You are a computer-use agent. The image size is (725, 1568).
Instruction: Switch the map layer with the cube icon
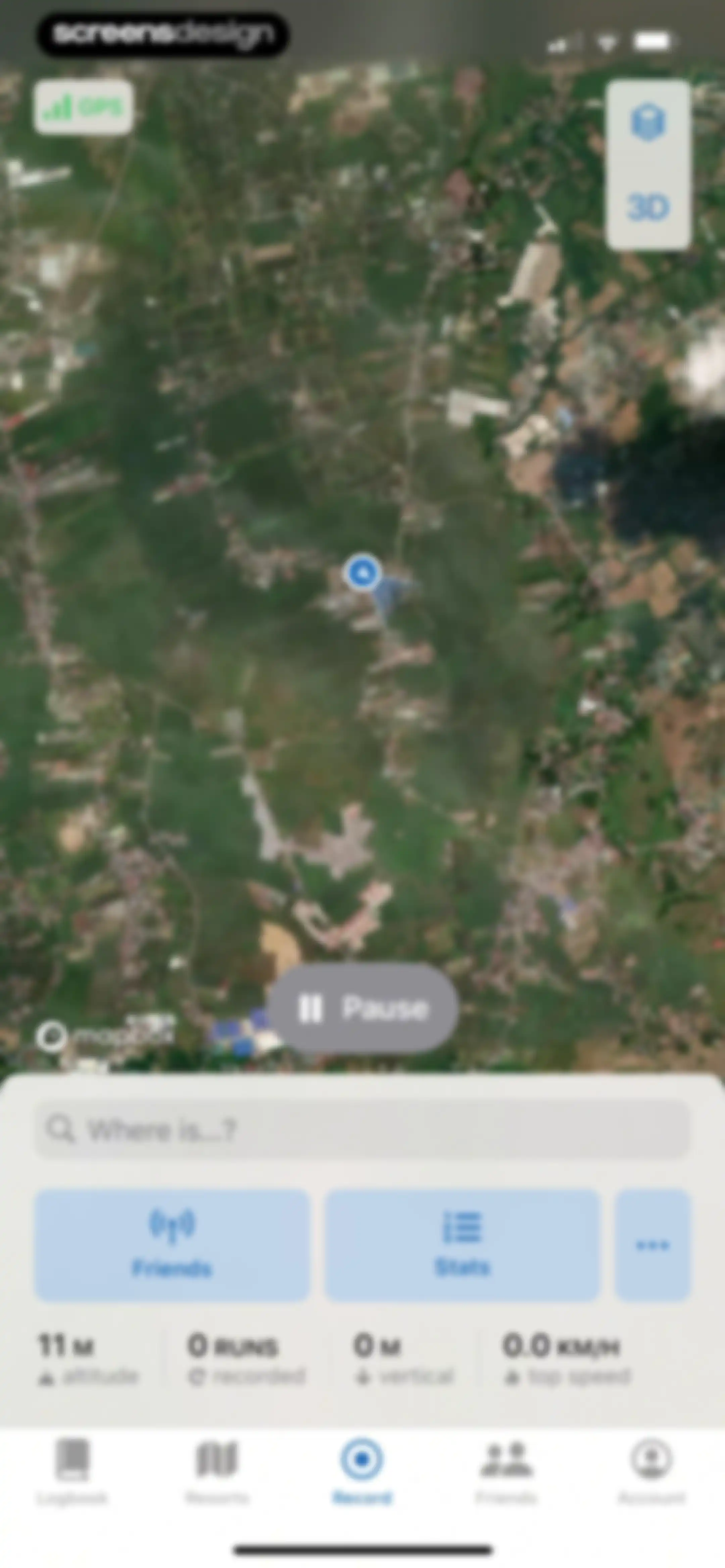(x=648, y=122)
